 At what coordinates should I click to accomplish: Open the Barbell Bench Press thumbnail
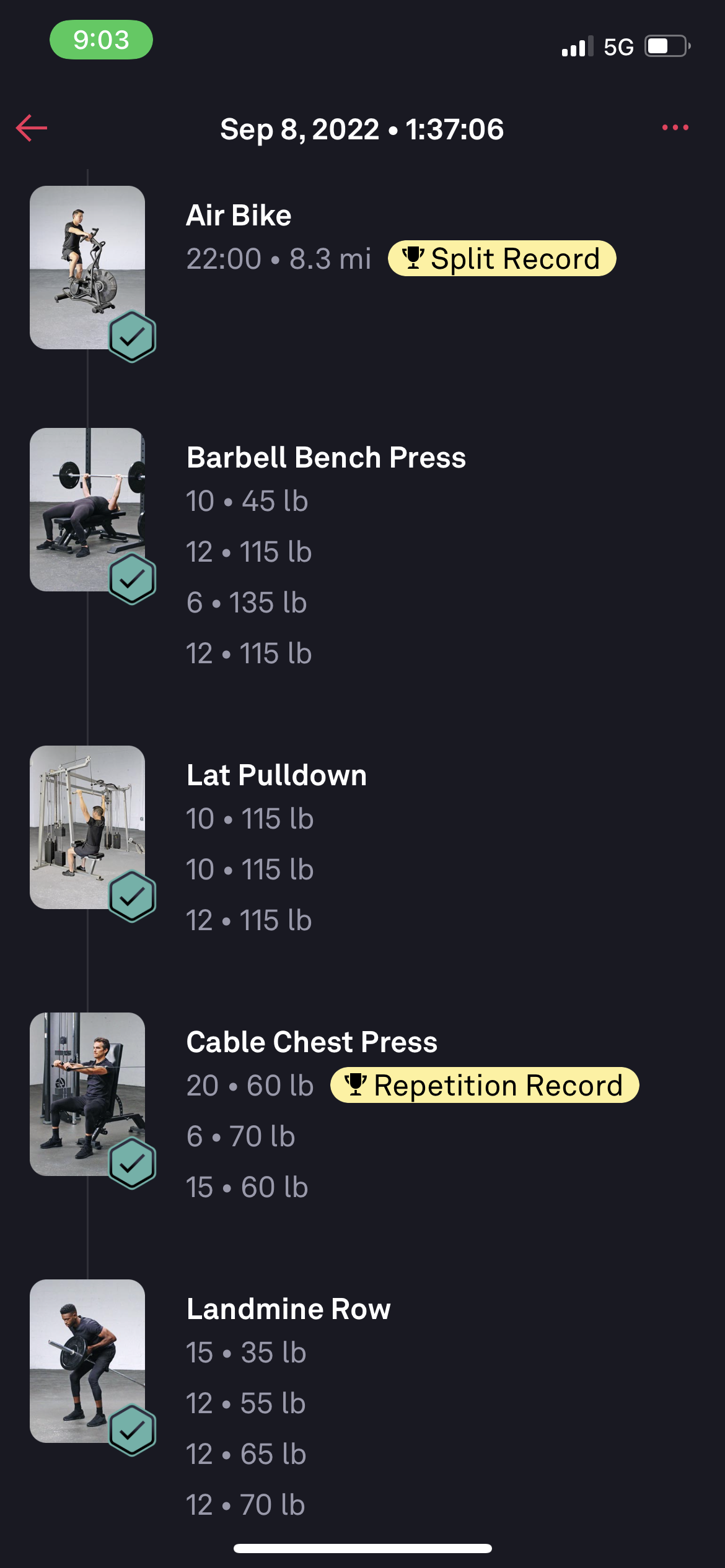87,509
